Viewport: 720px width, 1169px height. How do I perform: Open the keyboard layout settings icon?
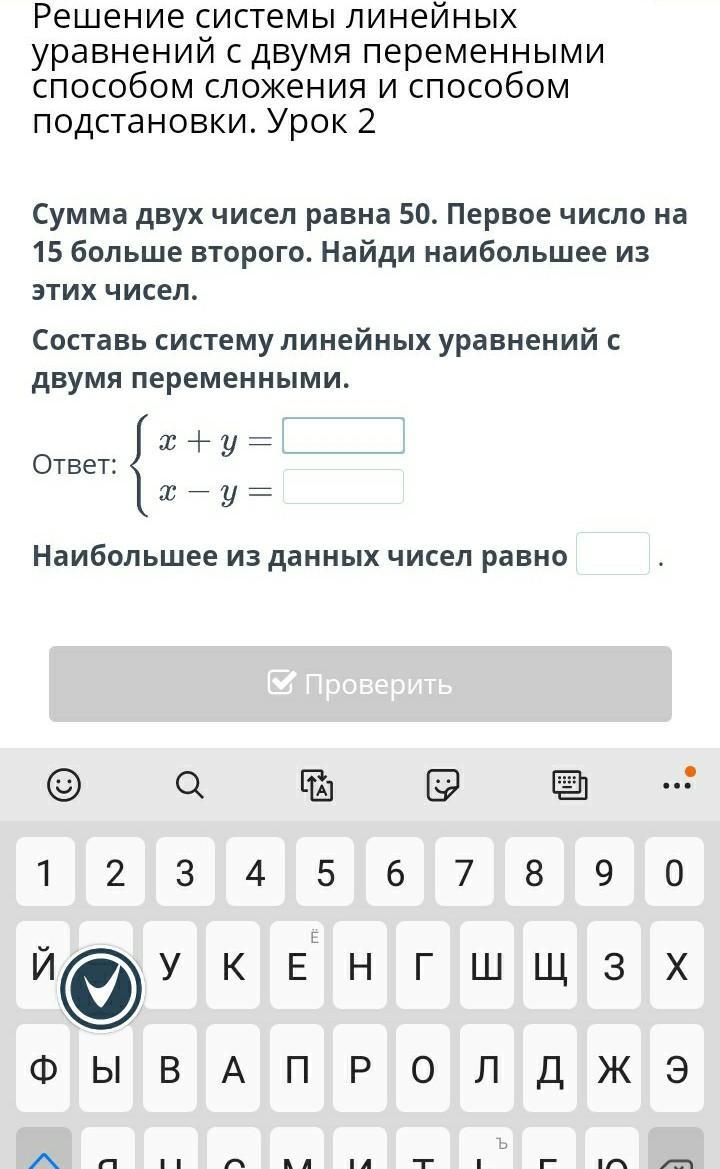[569, 785]
